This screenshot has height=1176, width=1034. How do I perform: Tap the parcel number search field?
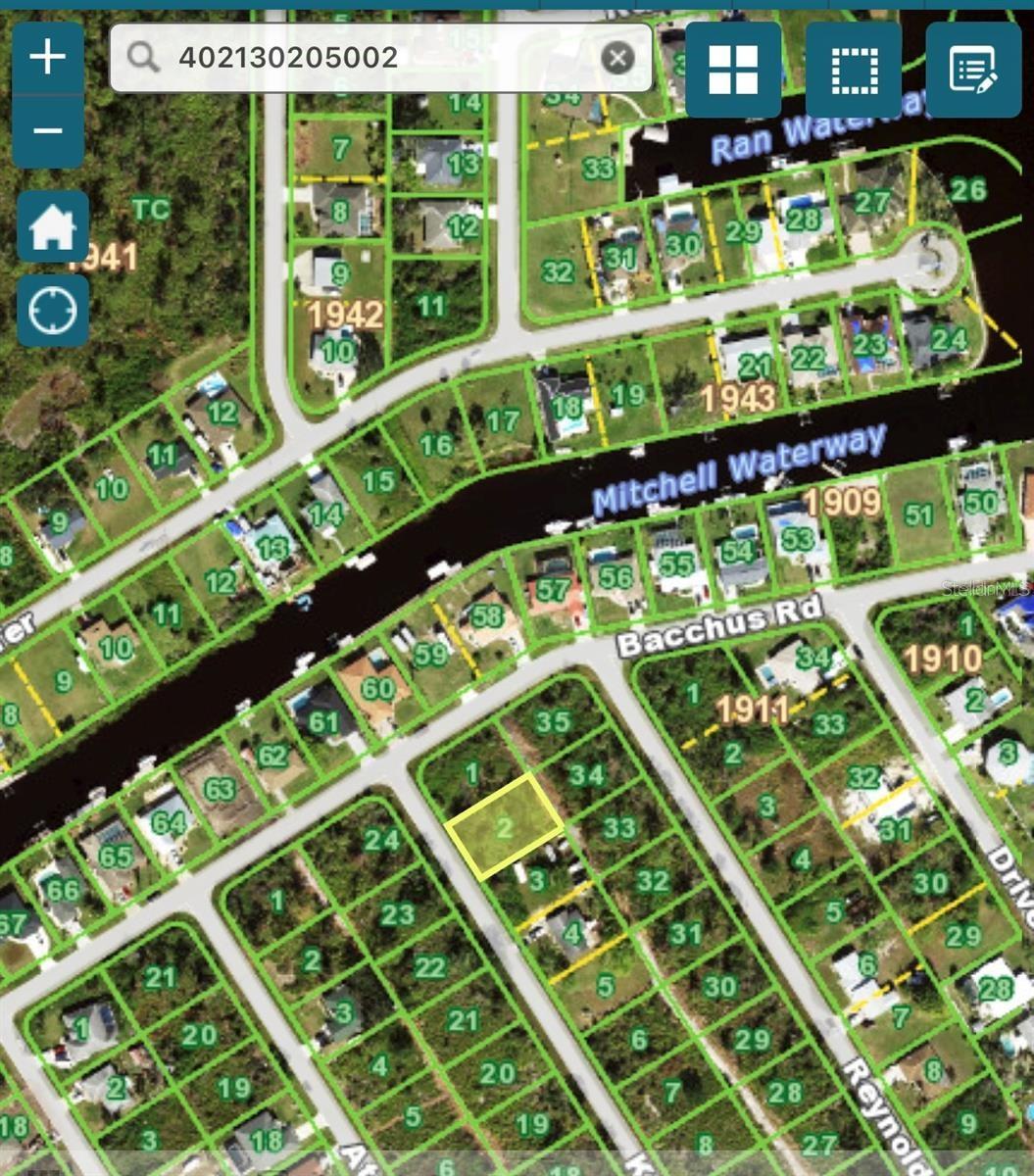372,58
